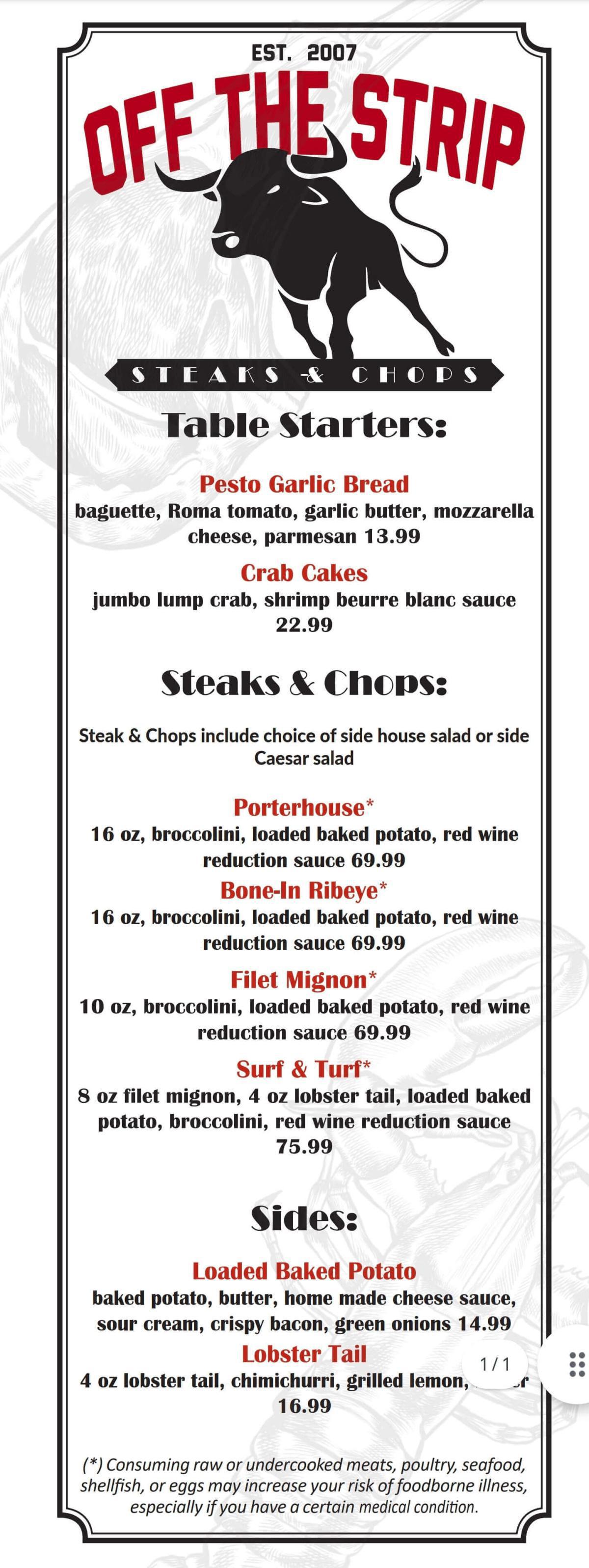Select the Bone-In Ribeye menu item

click(303, 890)
